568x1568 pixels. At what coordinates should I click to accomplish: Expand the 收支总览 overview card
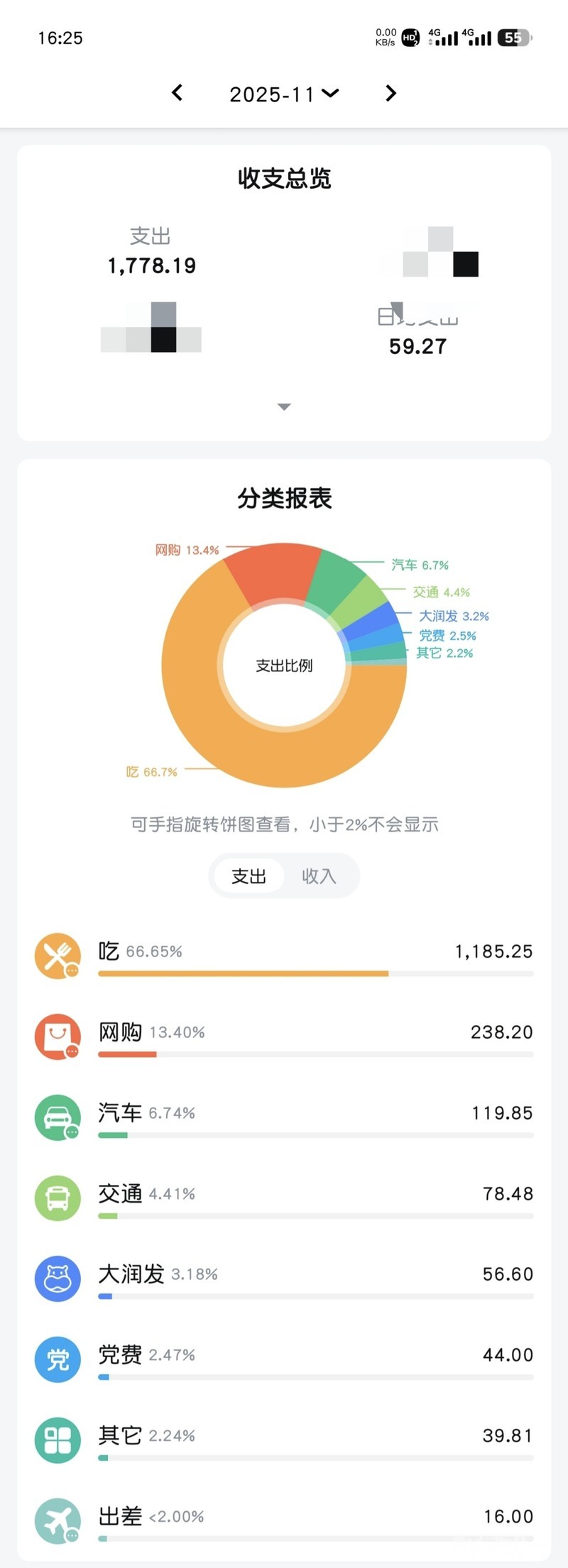[x=284, y=407]
